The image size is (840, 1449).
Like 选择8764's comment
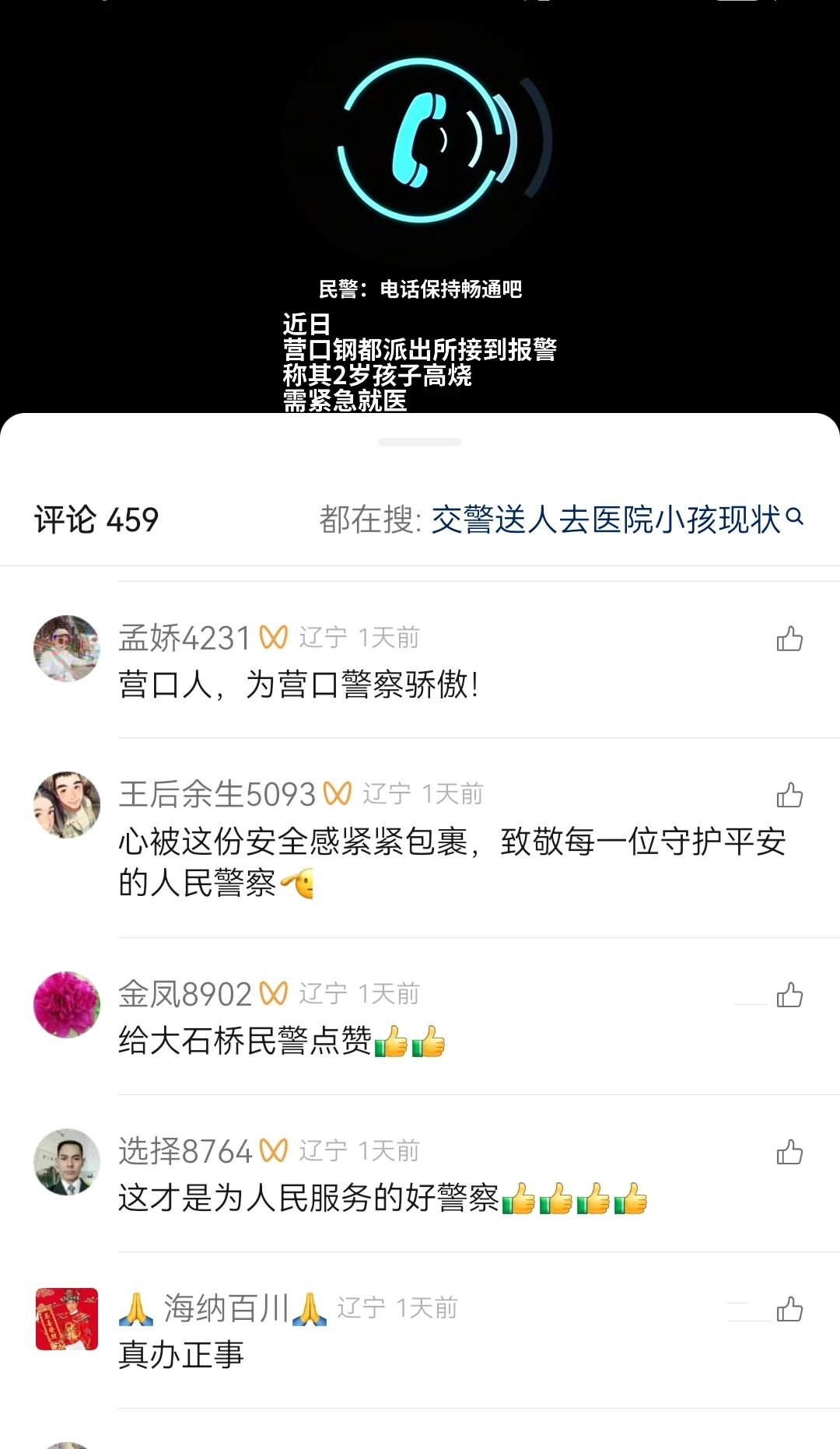(789, 1152)
